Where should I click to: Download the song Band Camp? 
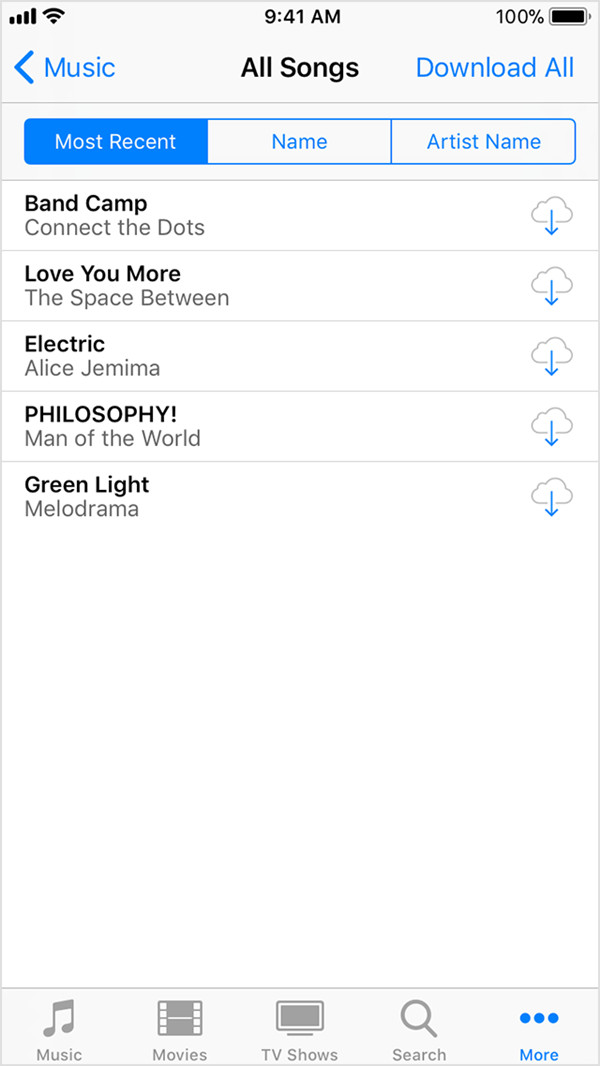tap(551, 216)
